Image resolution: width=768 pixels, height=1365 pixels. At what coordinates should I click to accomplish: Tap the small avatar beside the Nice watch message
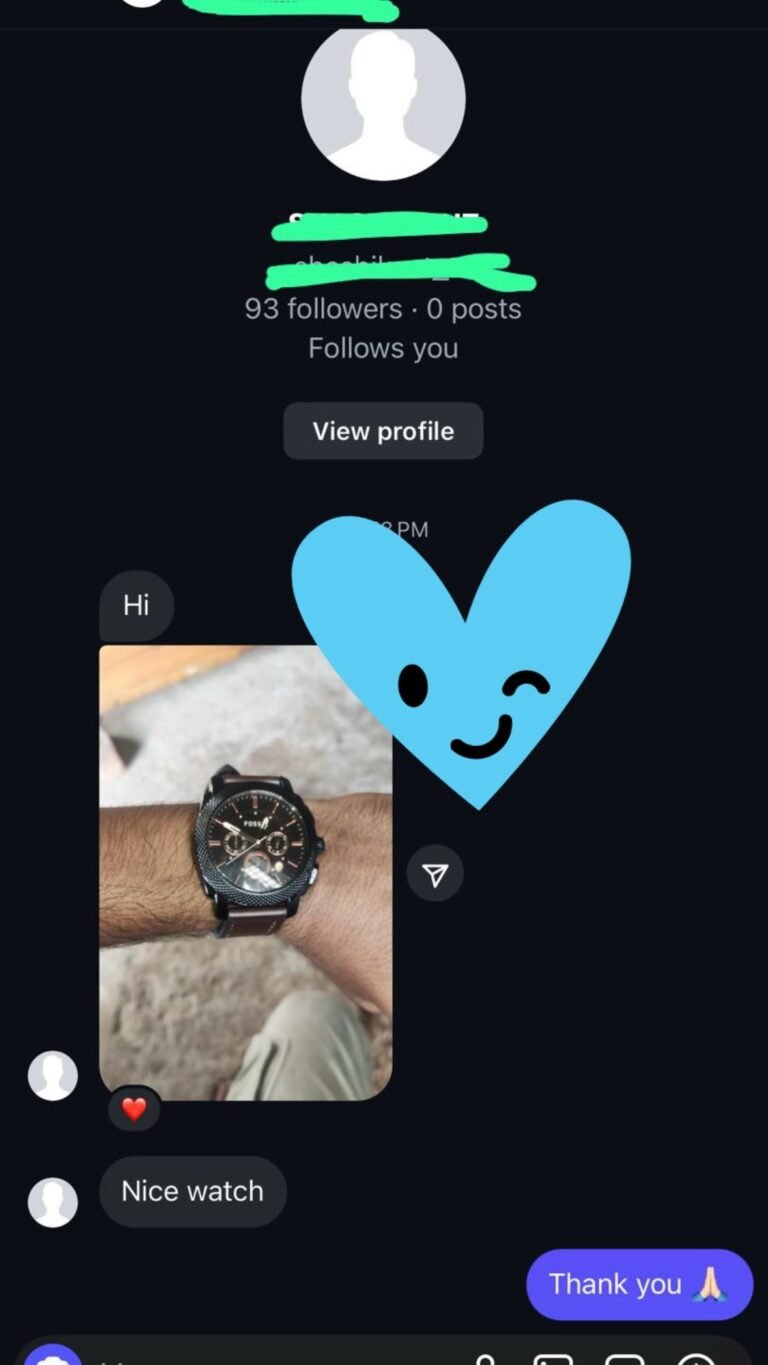(x=52, y=1201)
